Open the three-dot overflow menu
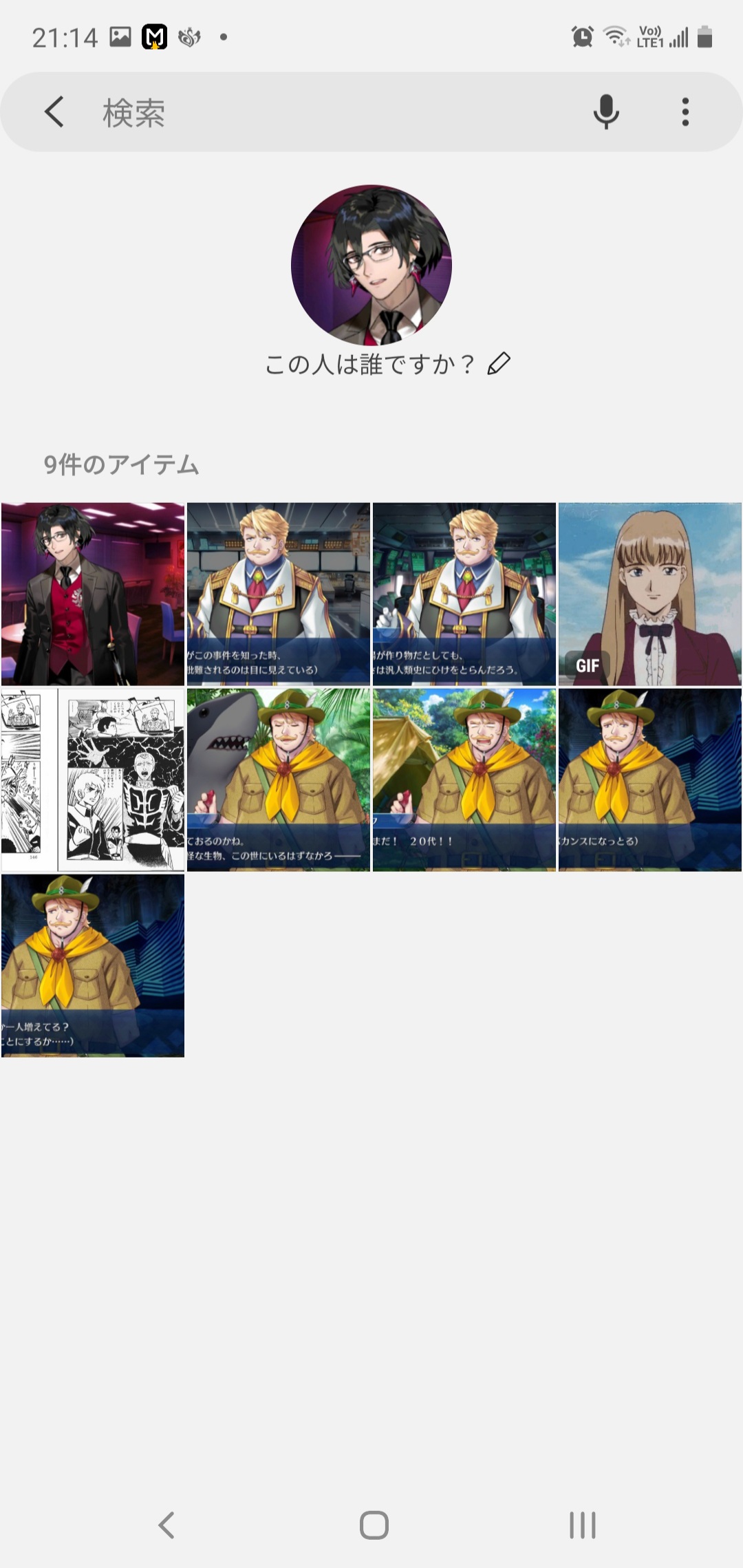The image size is (743, 1568). [x=685, y=112]
